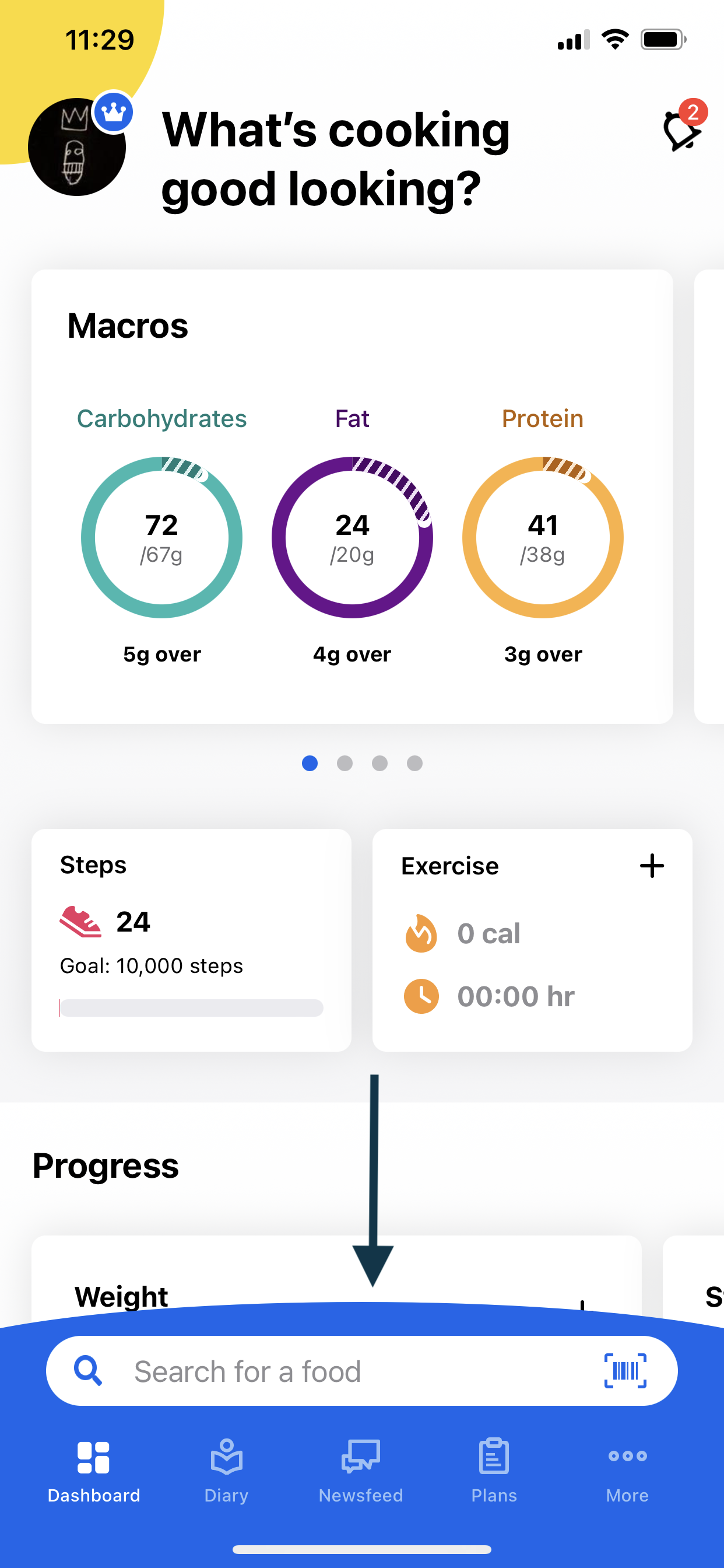This screenshot has width=724, height=1568.
Task: Open the More tab
Action: coord(627,1471)
